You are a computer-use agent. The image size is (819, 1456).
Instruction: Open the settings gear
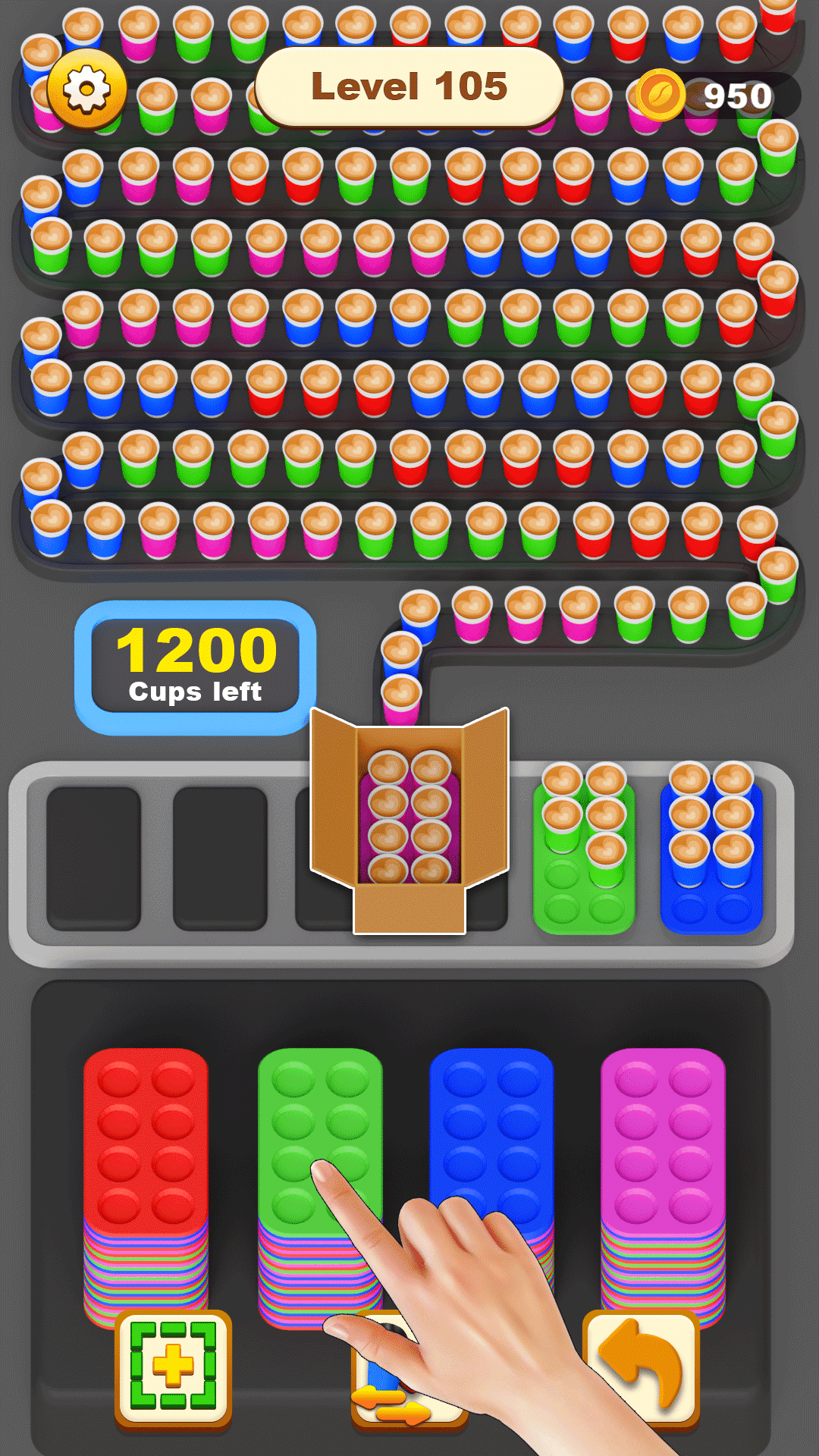tap(86, 89)
